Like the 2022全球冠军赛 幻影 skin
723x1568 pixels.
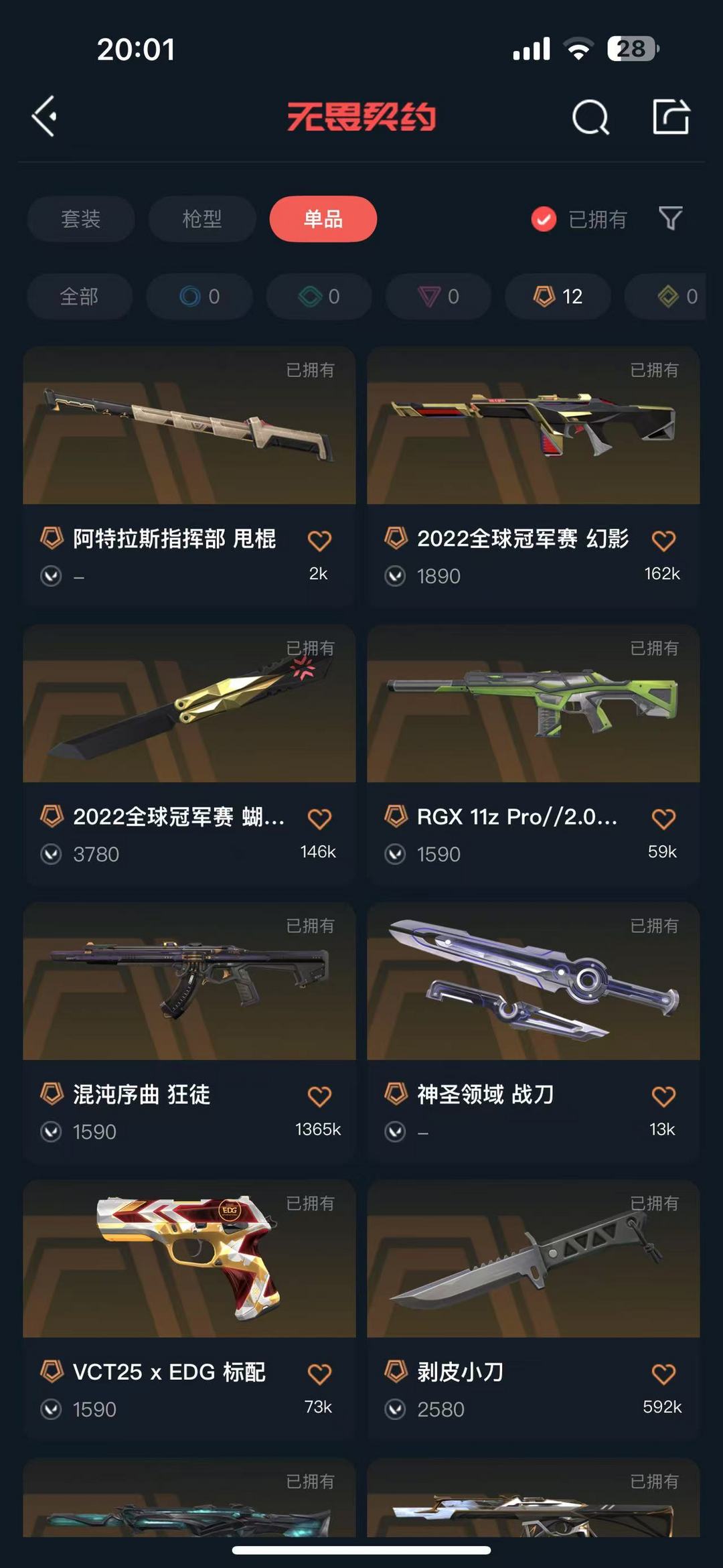pos(663,541)
